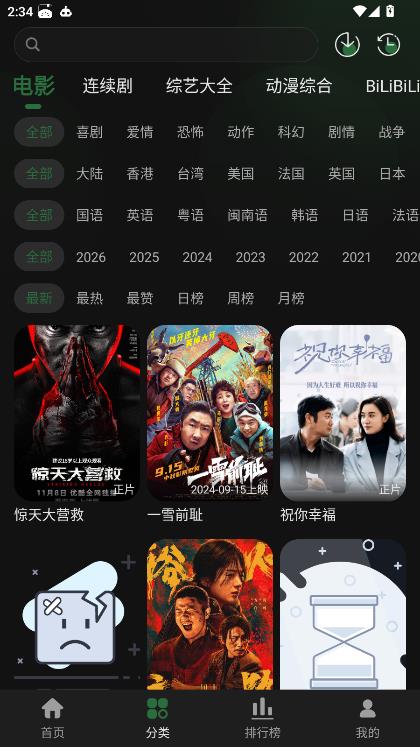420x747 pixels.
Task: Switch to the 连续剧 tab
Action: (107, 86)
